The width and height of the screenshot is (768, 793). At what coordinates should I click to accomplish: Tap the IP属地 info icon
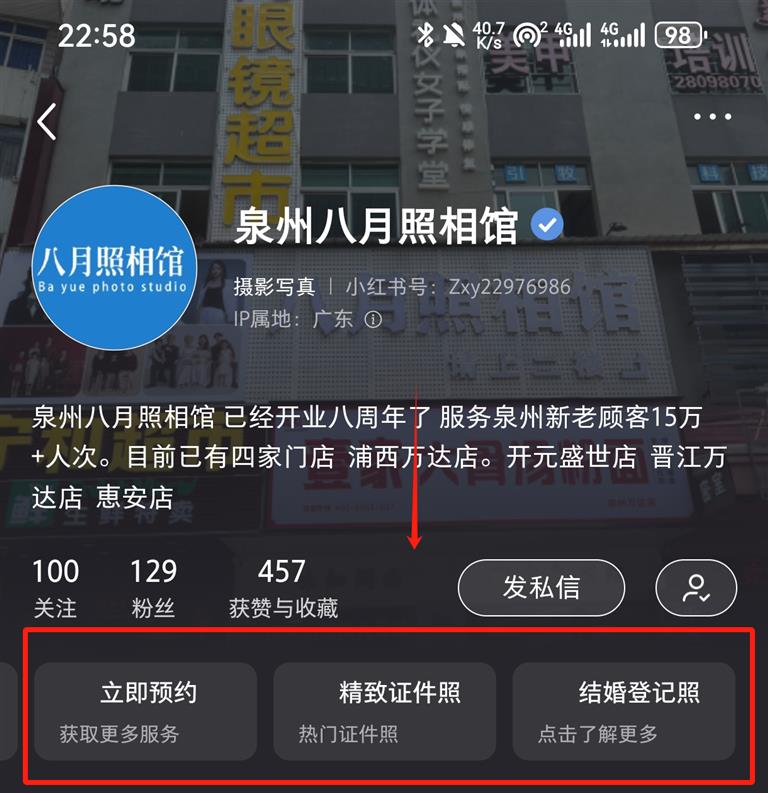coord(373,320)
